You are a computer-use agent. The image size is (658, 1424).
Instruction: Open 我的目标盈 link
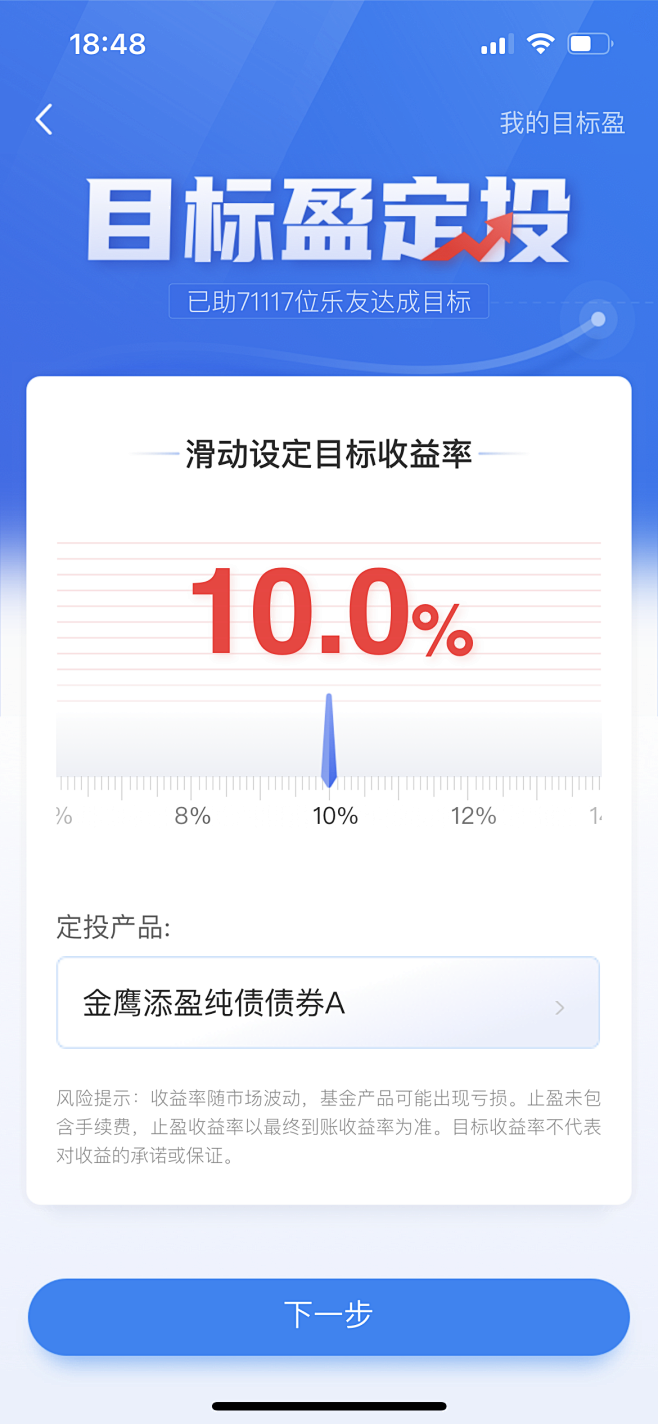pyautogui.click(x=562, y=123)
